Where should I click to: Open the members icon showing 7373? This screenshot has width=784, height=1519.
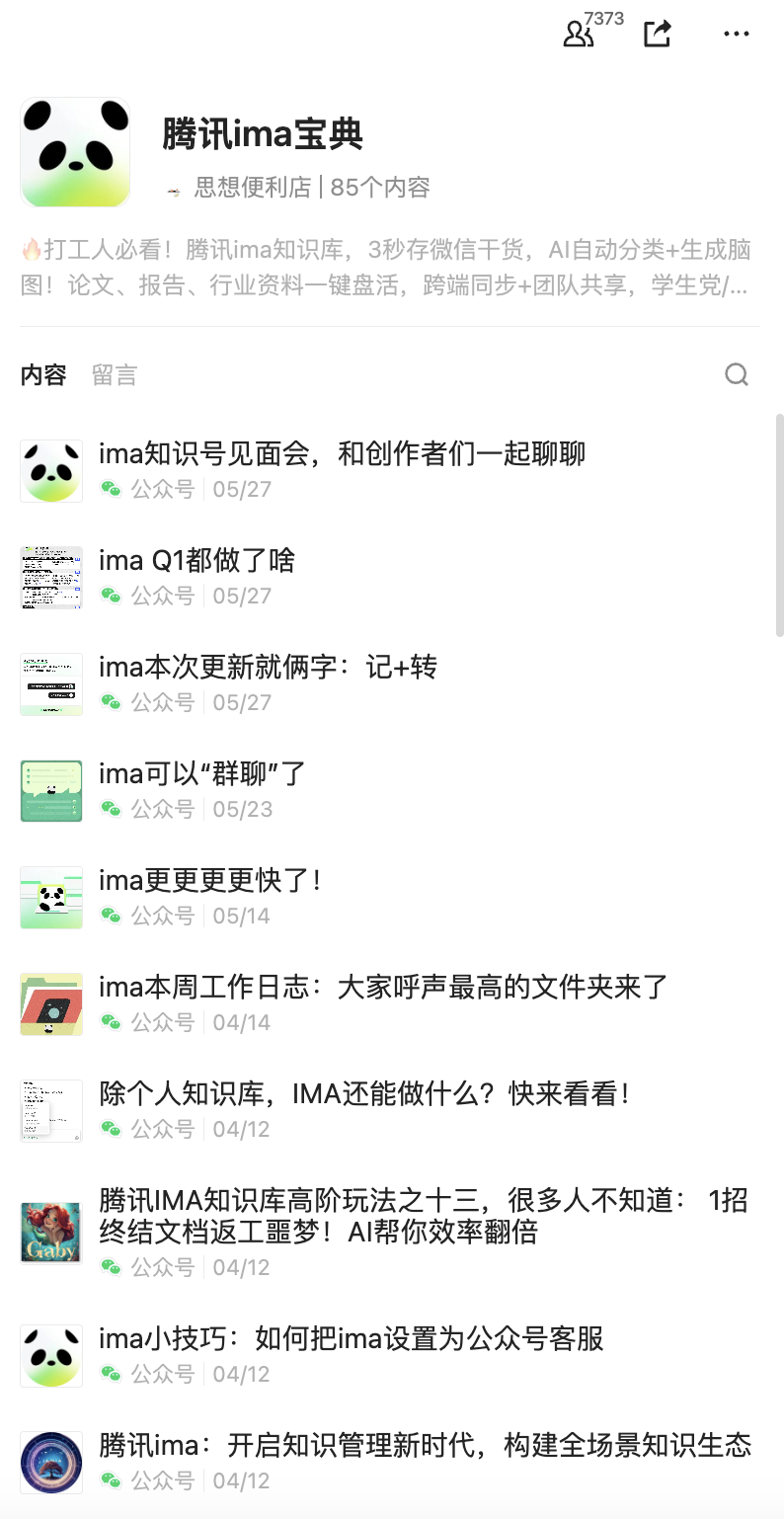pyautogui.click(x=580, y=34)
